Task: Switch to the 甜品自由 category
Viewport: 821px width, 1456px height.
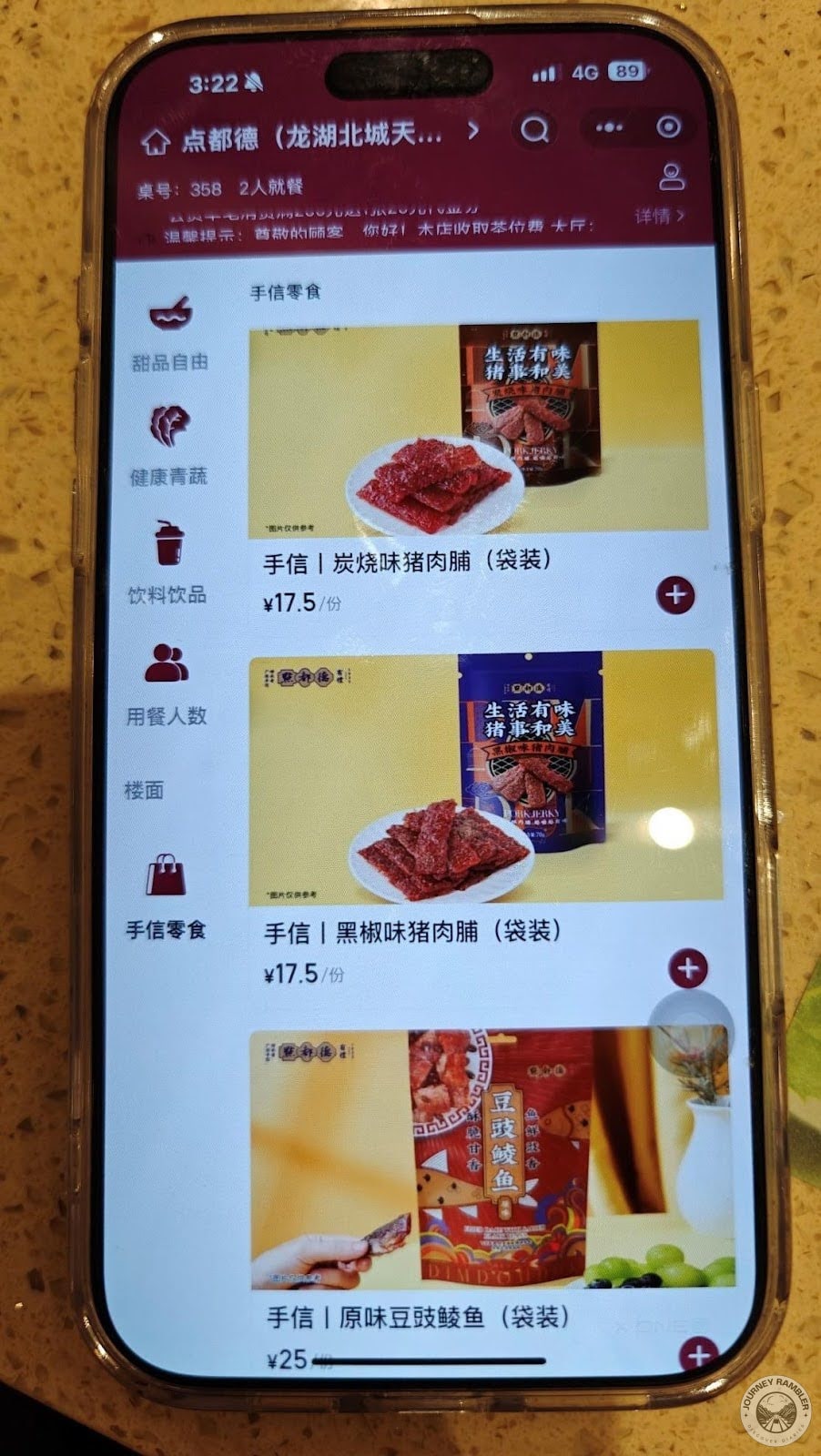Action: coord(169,334)
